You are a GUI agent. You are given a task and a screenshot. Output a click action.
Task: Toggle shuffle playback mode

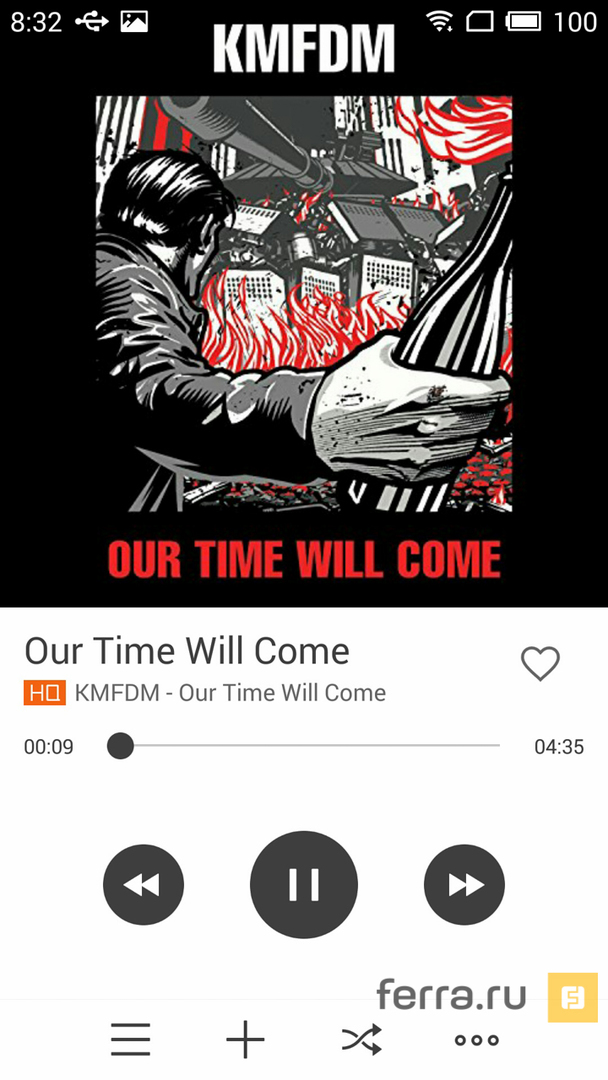point(361,1040)
